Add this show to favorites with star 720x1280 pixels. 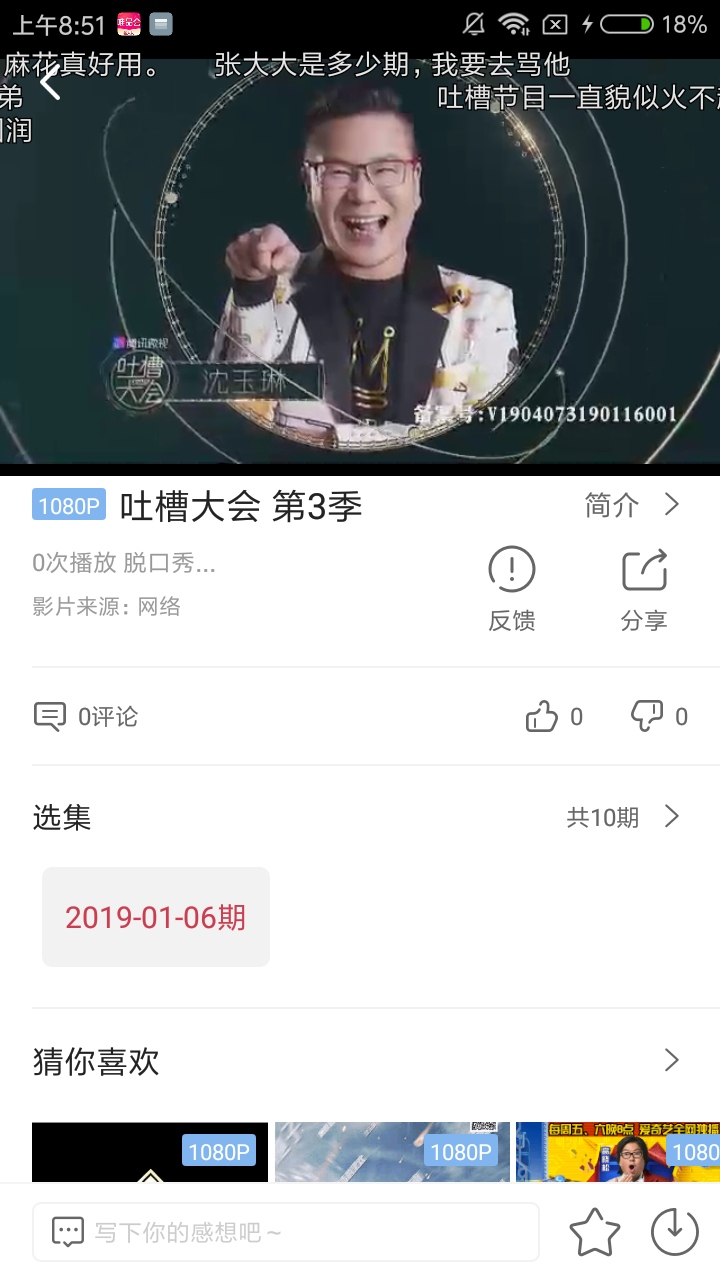594,1232
